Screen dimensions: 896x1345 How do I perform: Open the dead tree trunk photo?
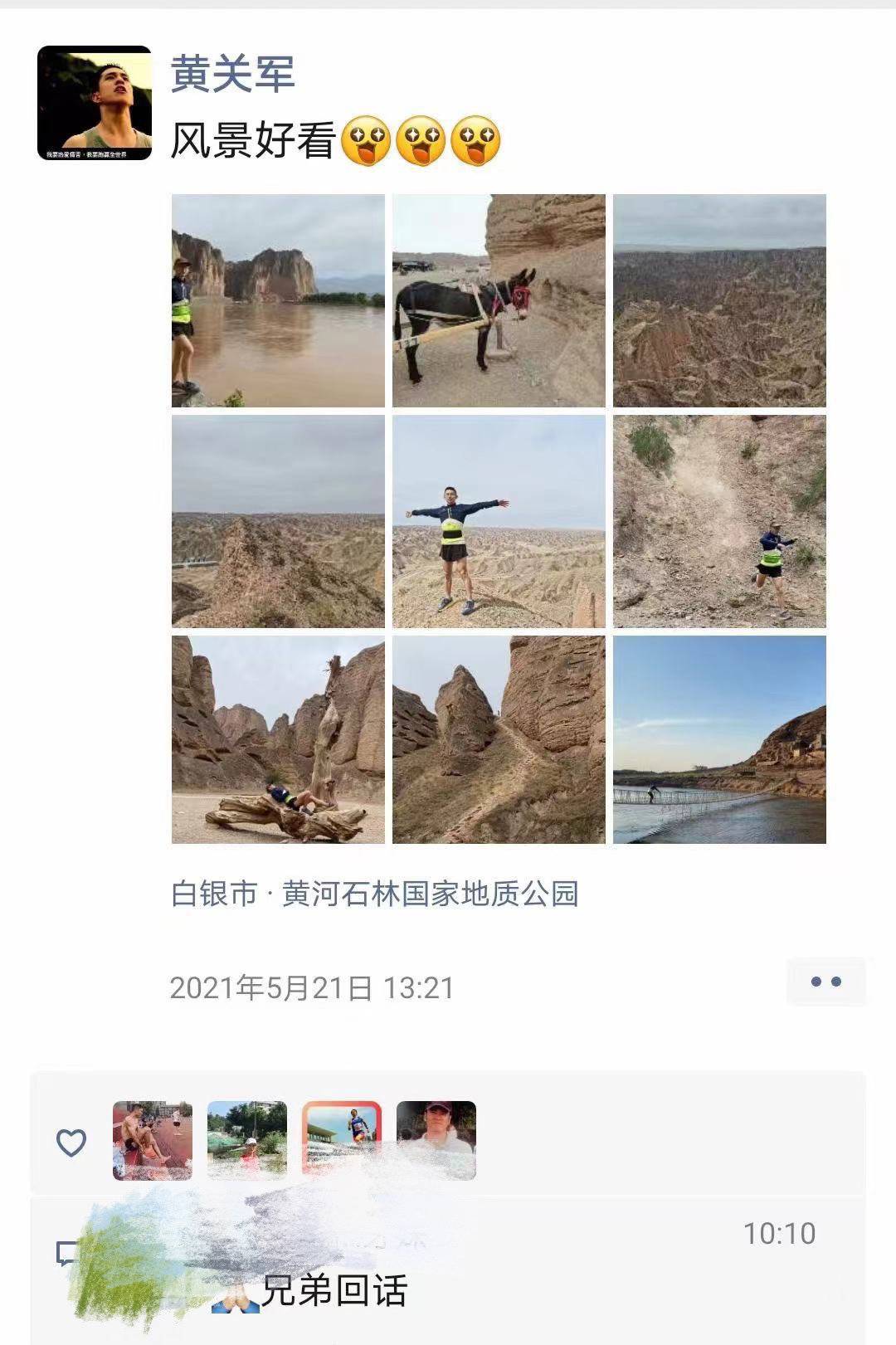pos(278,740)
